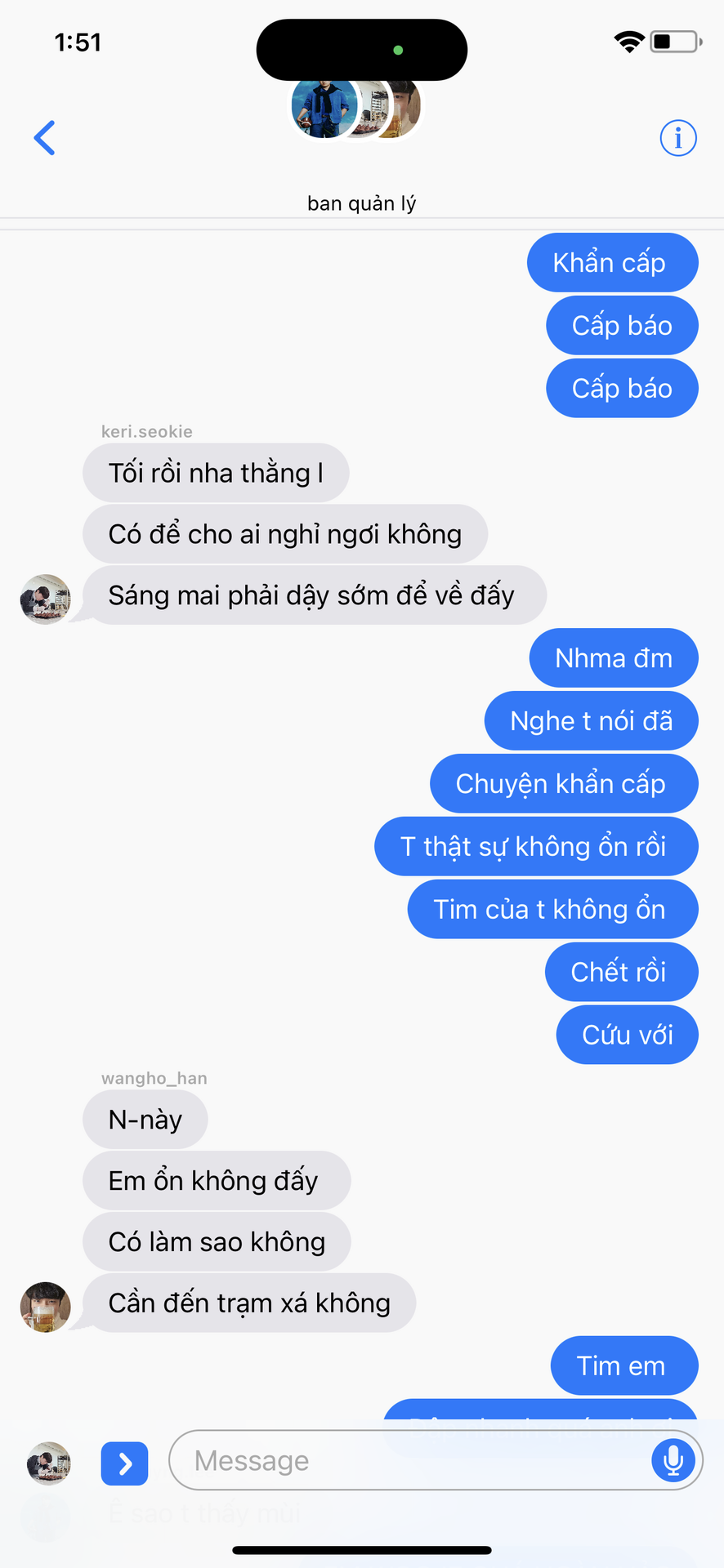Image resolution: width=724 pixels, height=1568 pixels.
Task: Tap the avatar beside the message field
Action: 49,1463
